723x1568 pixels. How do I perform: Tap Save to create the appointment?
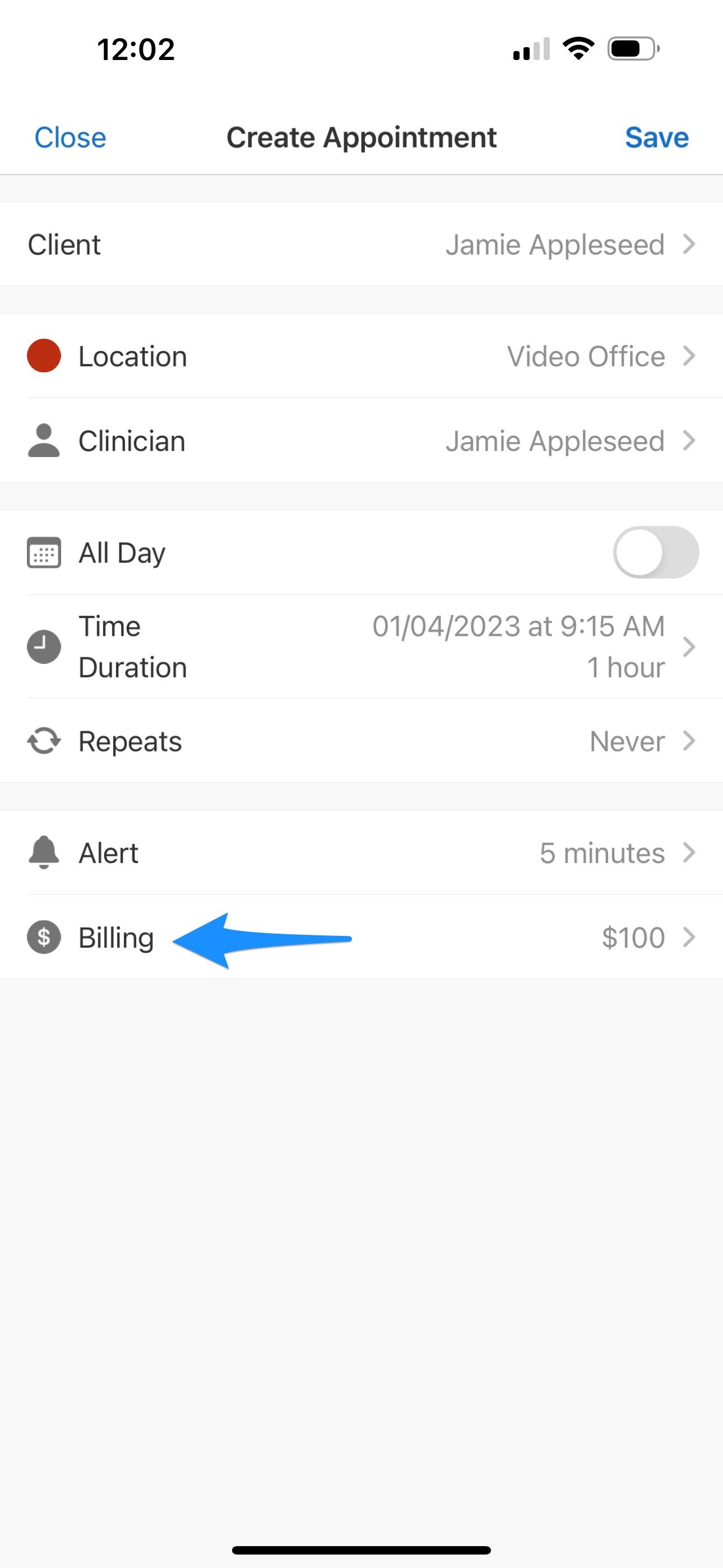point(657,137)
